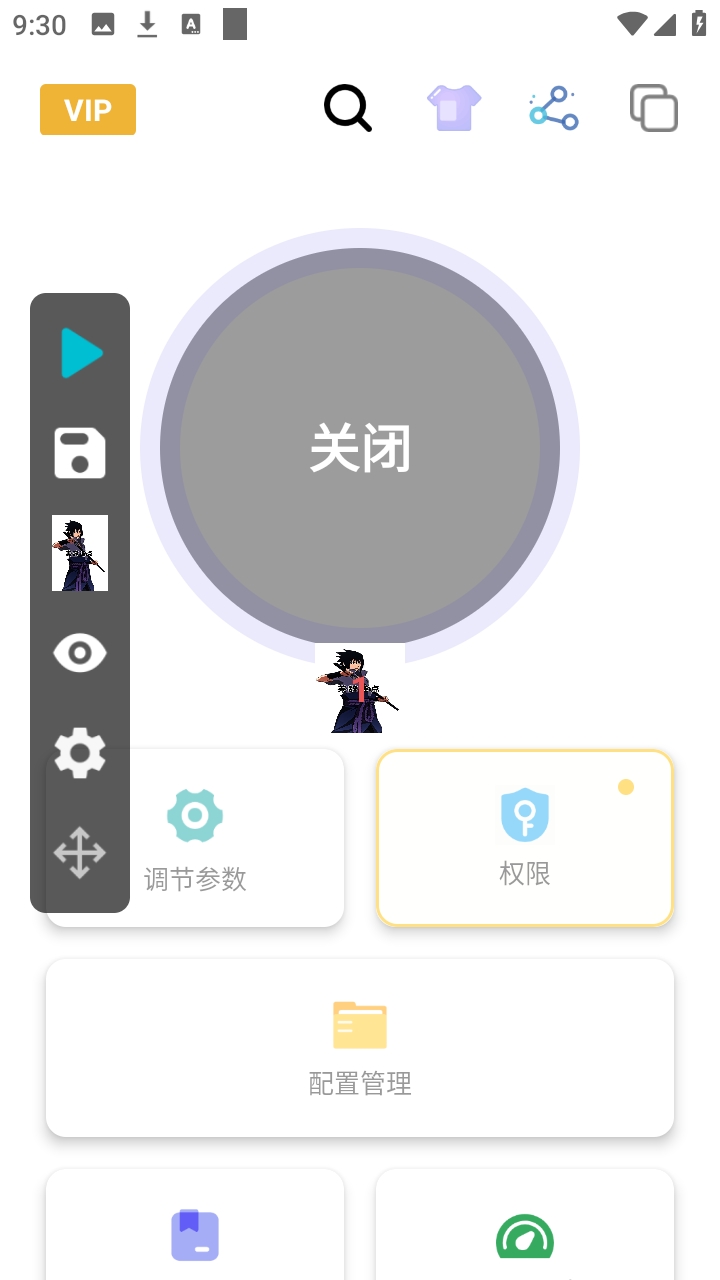Toggle the 权限 permission card

point(524,838)
